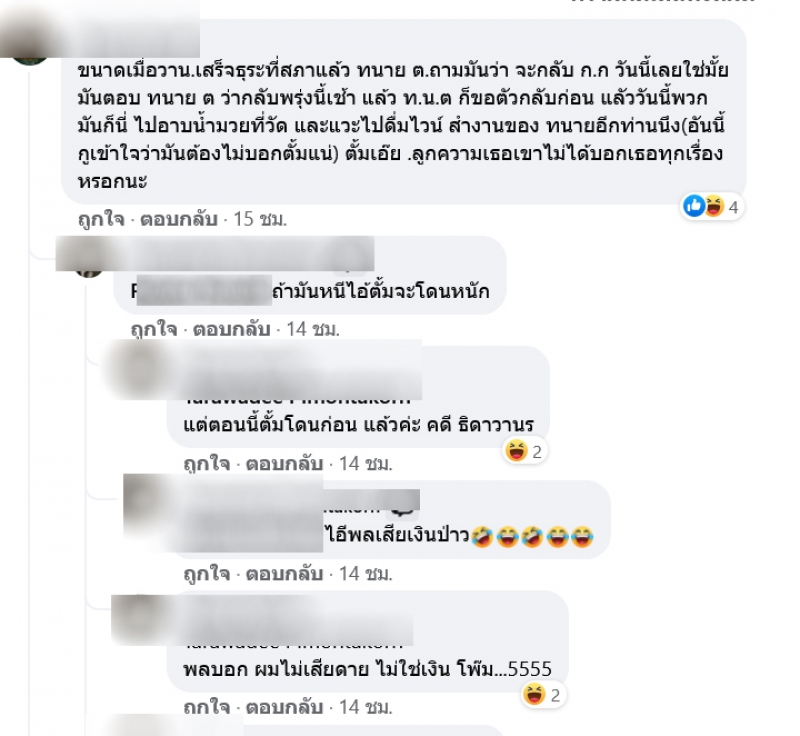
Task: Like the long comment starting with ขนาดเมื่อวาน
Action: click(x=100, y=217)
